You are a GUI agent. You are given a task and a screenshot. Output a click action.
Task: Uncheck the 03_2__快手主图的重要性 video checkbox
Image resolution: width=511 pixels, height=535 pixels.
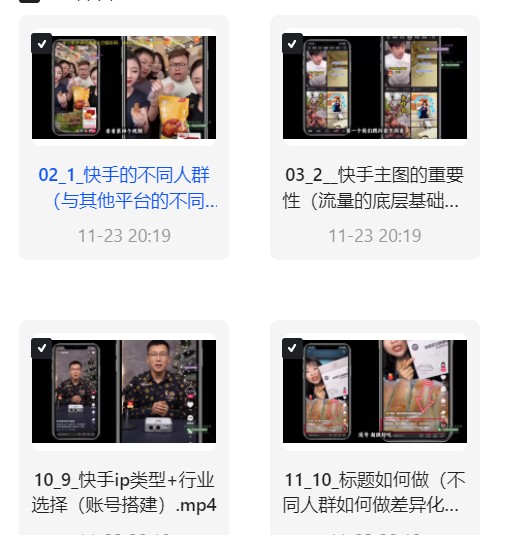pos(292,44)
